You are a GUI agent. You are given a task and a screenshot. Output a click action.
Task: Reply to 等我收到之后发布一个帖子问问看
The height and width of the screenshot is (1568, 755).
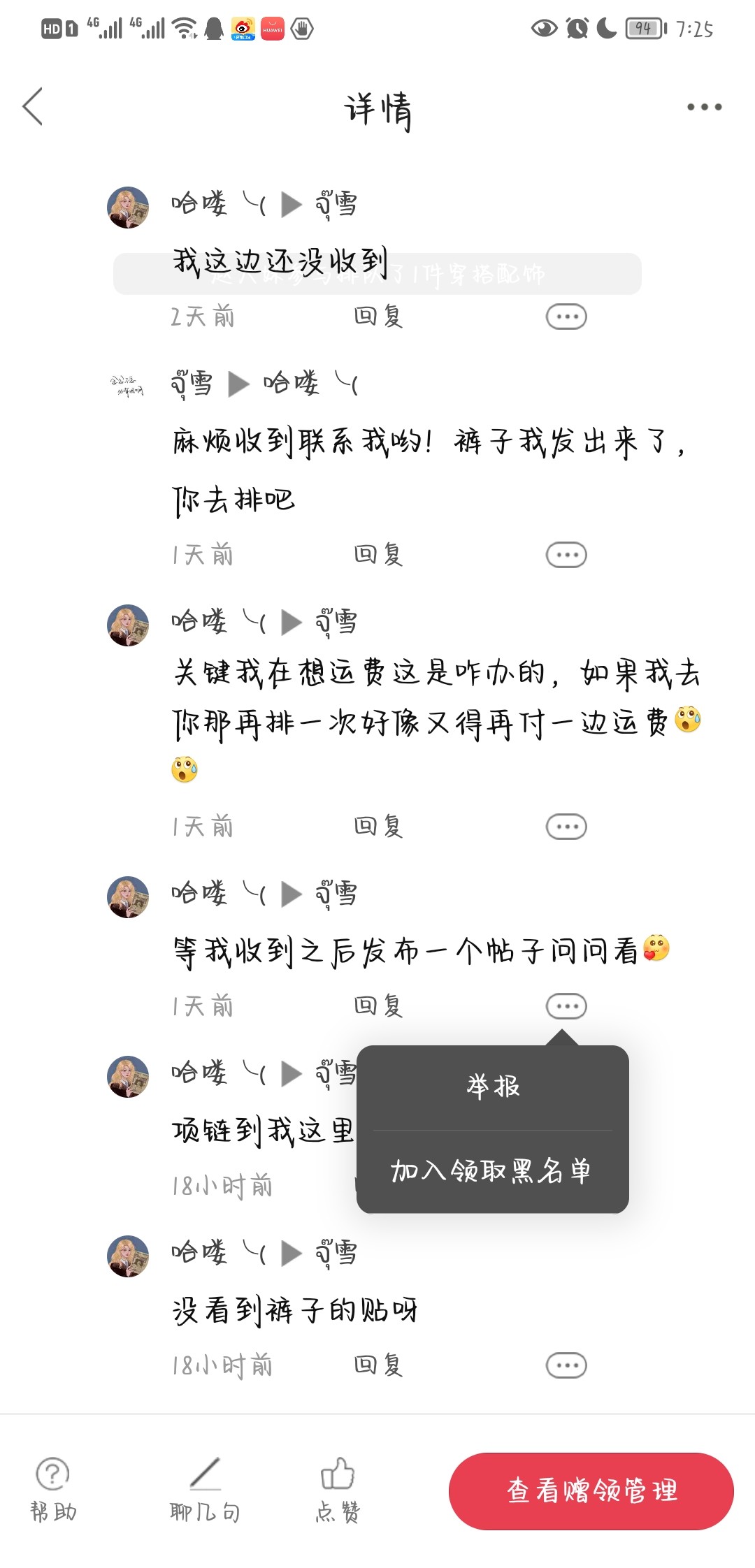(378, 1006)
